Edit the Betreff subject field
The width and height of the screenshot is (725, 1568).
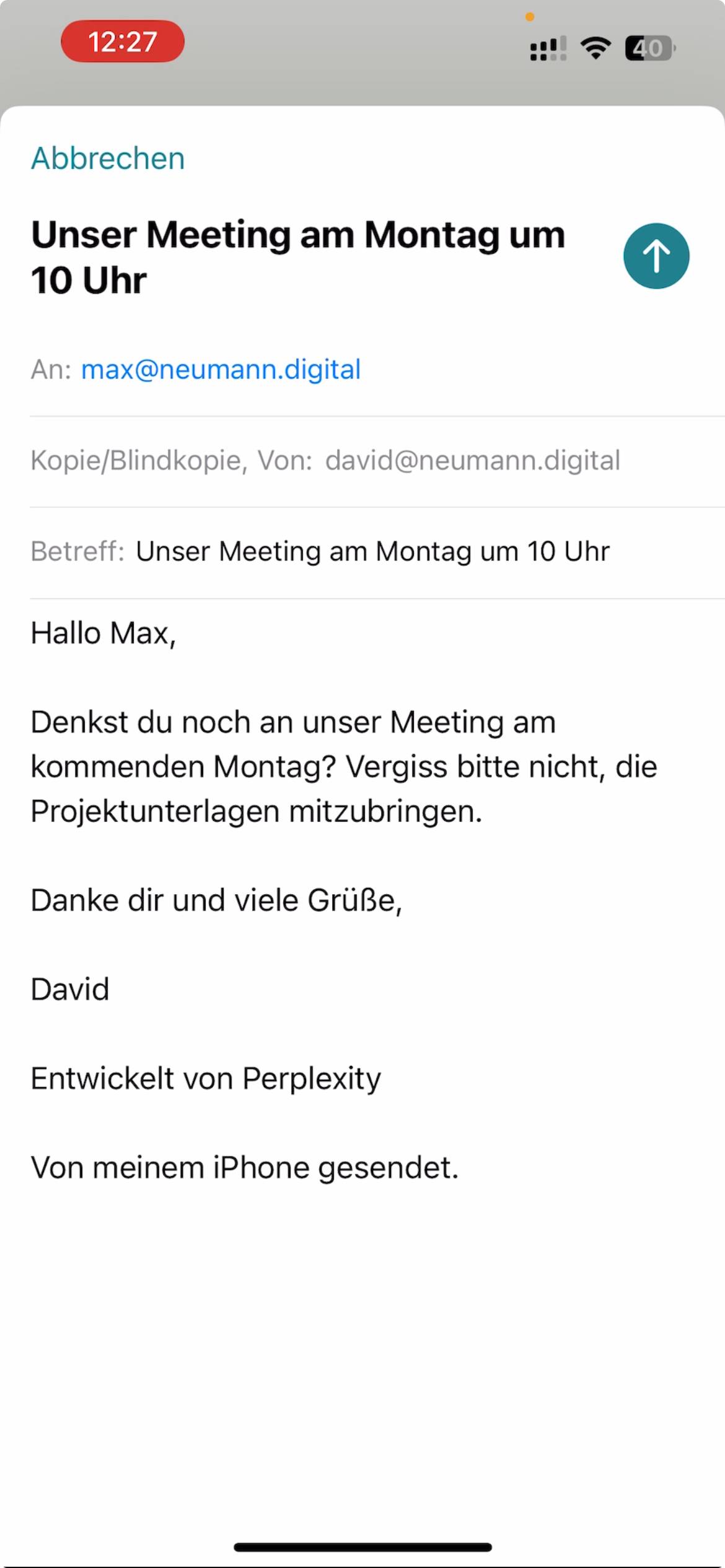pos(372,552)
